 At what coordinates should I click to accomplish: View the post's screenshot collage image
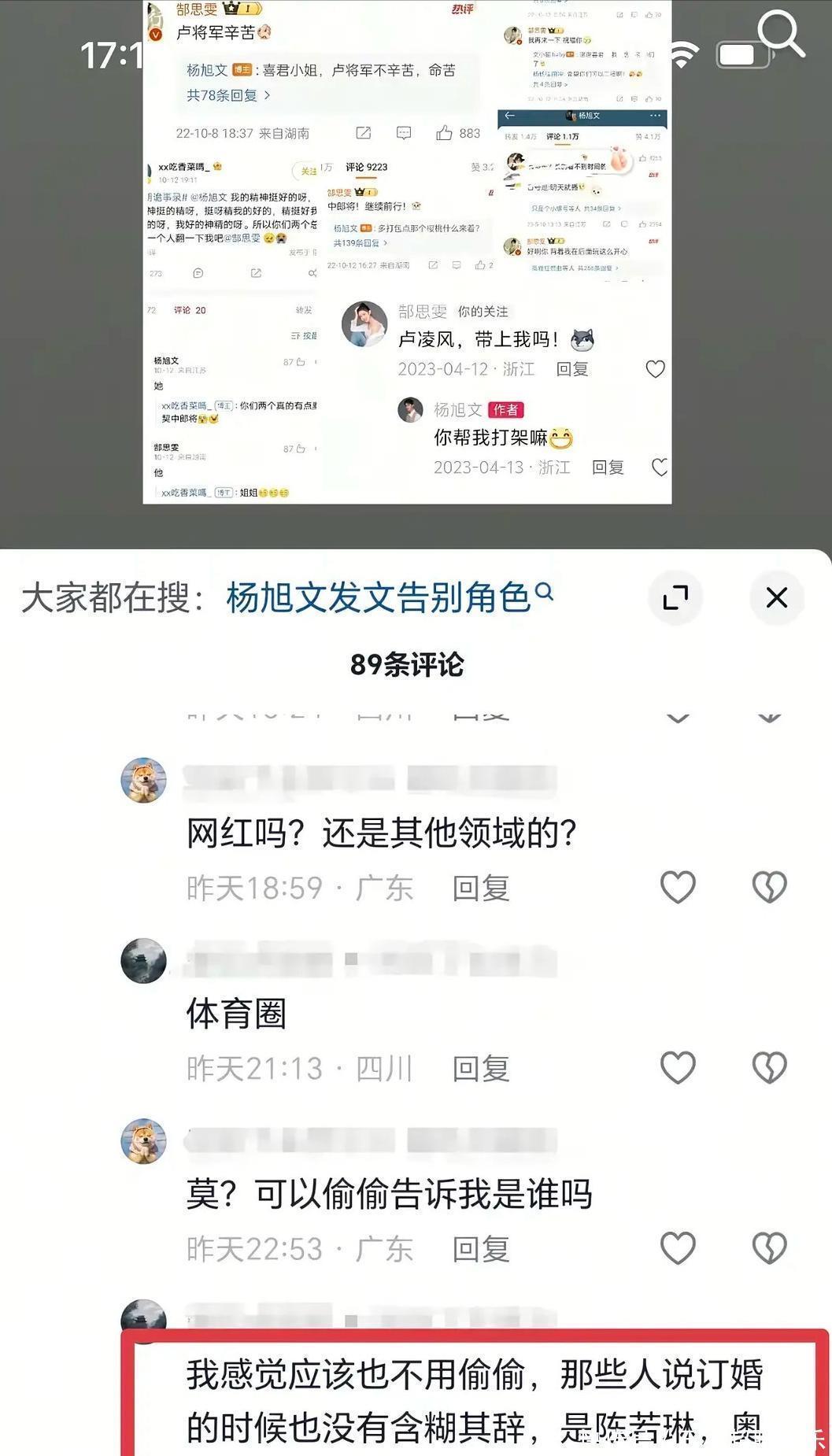coord(407,252)
